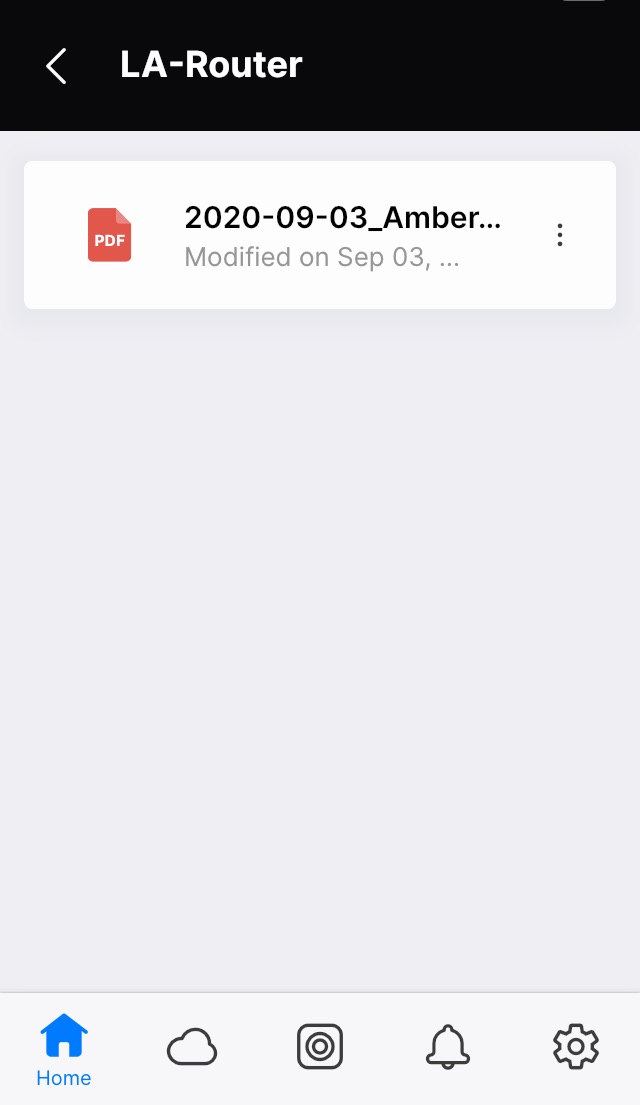Open the notifications bell tab
The image size is (640, 1105).
coord(448,1047)
